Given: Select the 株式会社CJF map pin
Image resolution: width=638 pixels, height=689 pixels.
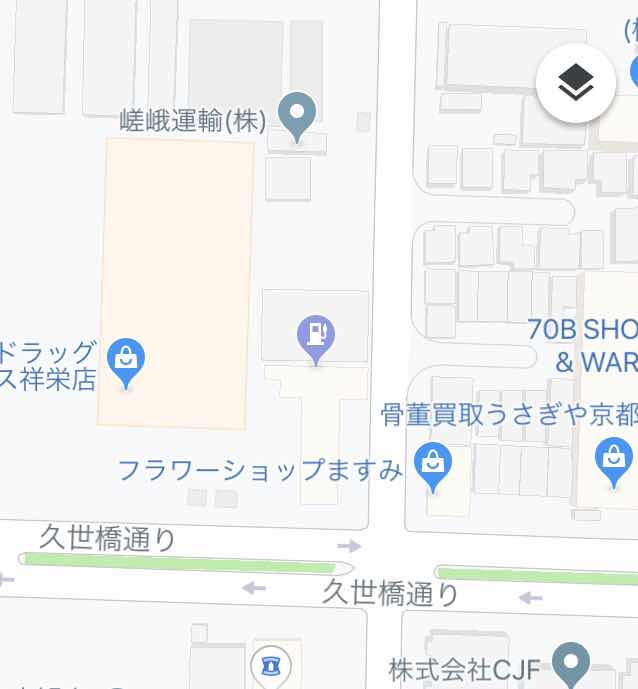Looking at the screenshot, I should pos(572,663).
